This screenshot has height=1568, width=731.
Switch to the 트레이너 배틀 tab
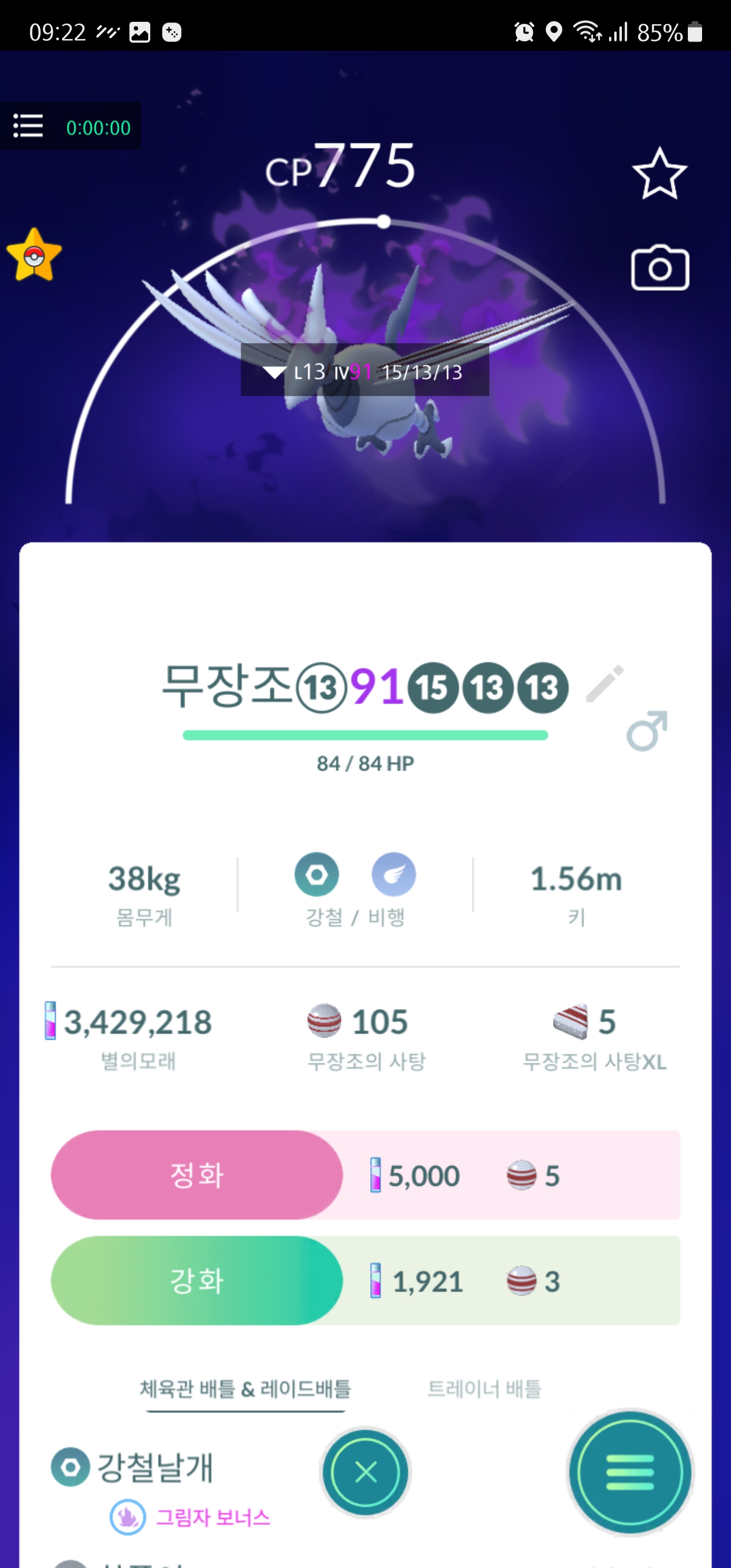484,1389
